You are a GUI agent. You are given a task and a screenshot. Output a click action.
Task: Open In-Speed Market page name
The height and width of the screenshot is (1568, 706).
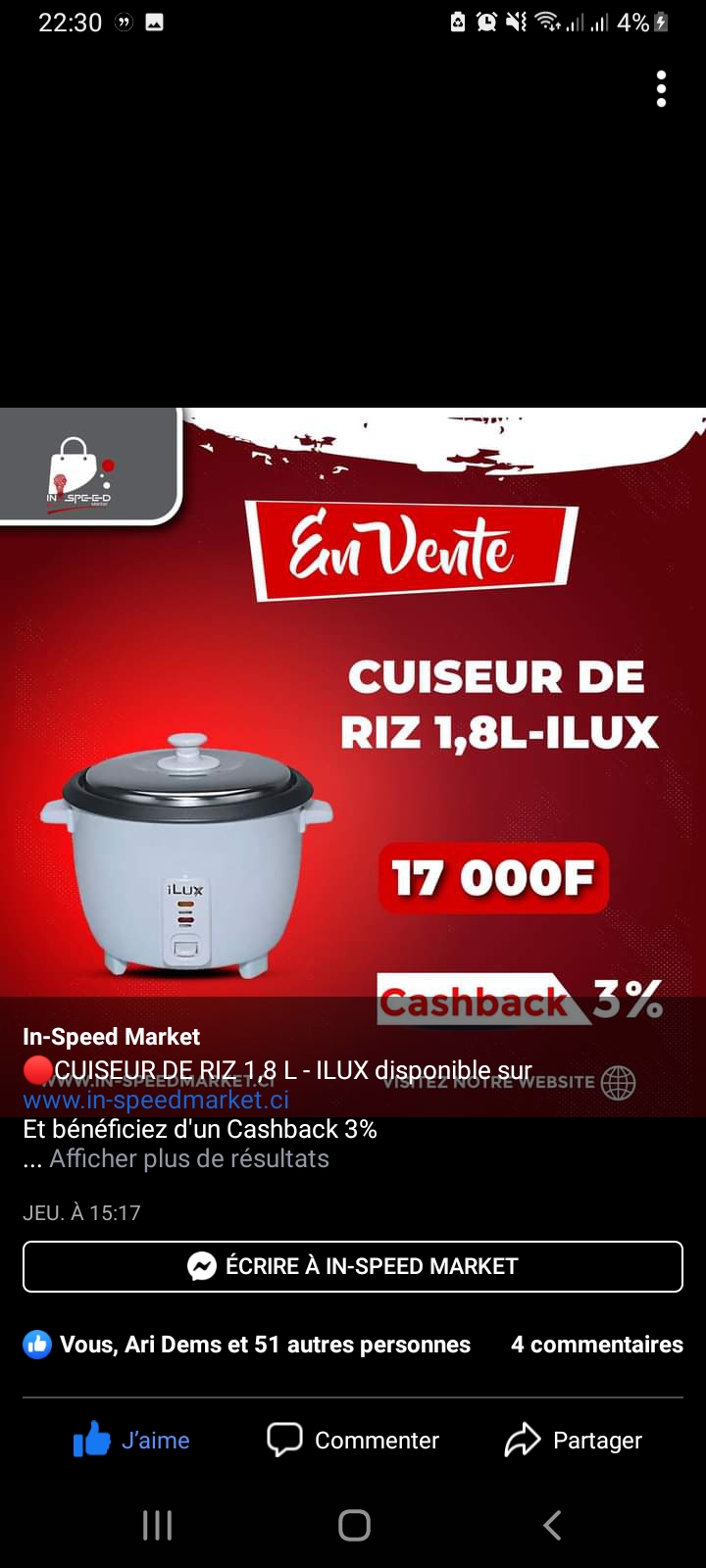(111, 1037)
